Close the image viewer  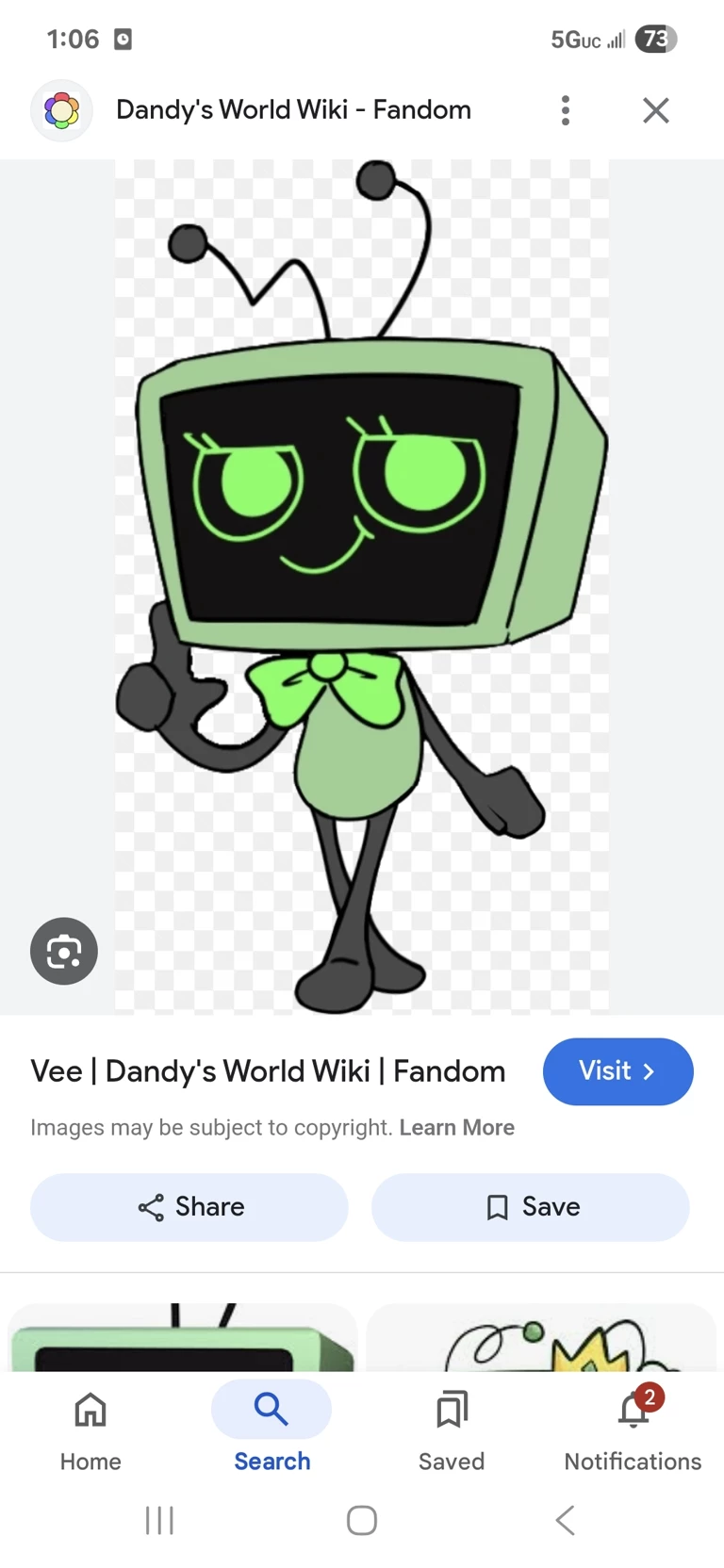pyautogui.click(x=655, y=110)
